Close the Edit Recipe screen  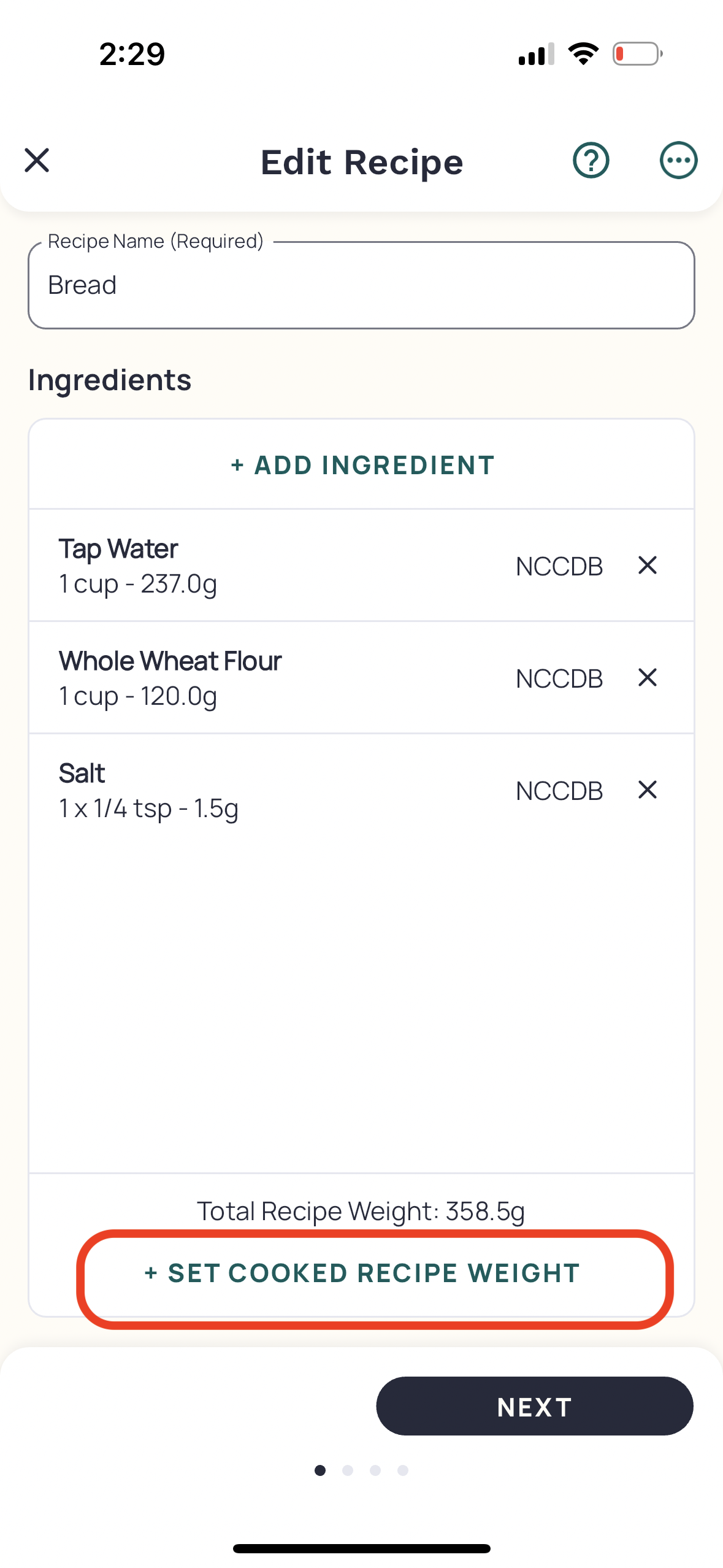pos(37,161)
